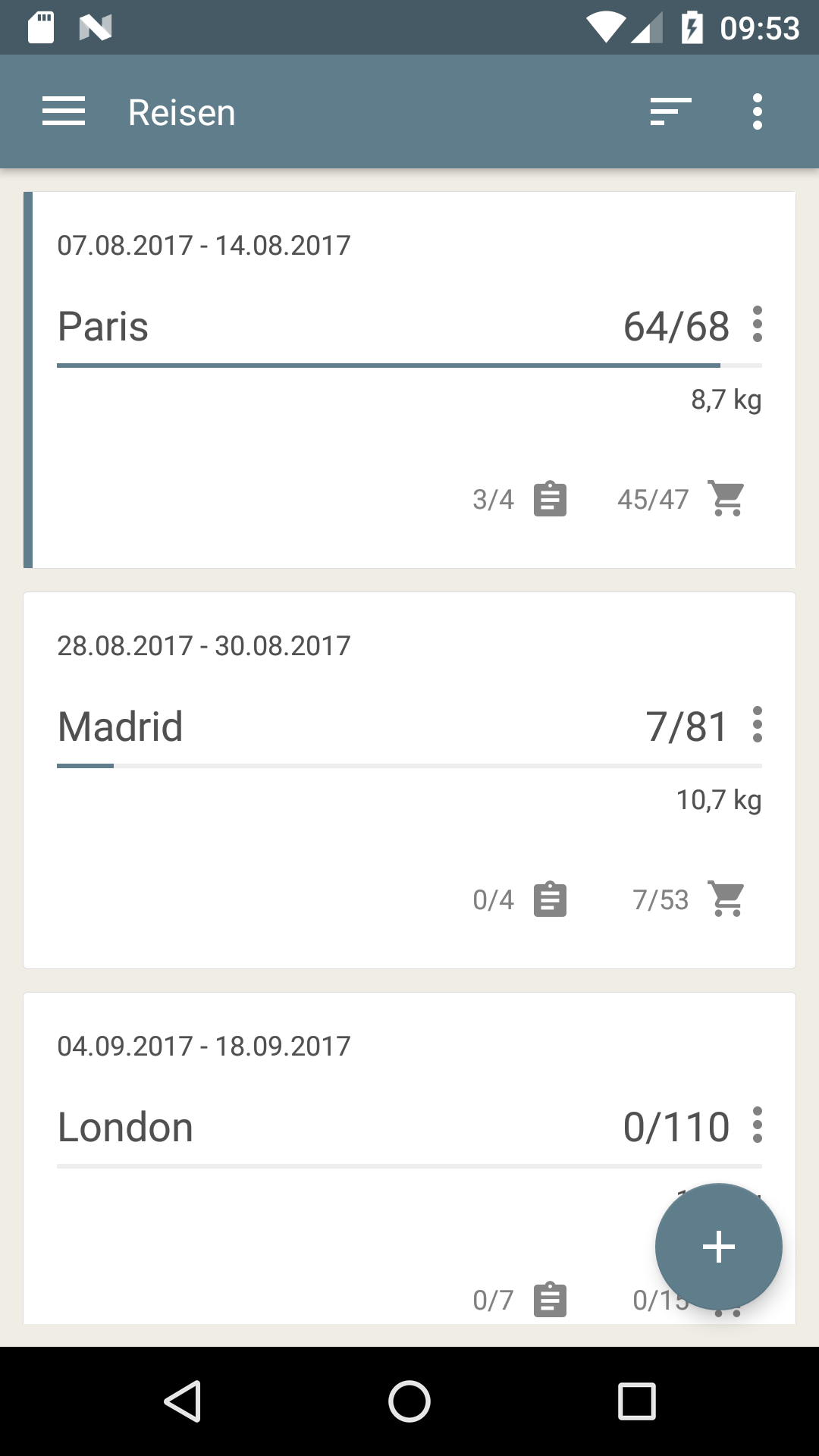View London to-do clipboard list
The width and height of the screenshot is (819, 1456).
click(x=550, y=1300)
